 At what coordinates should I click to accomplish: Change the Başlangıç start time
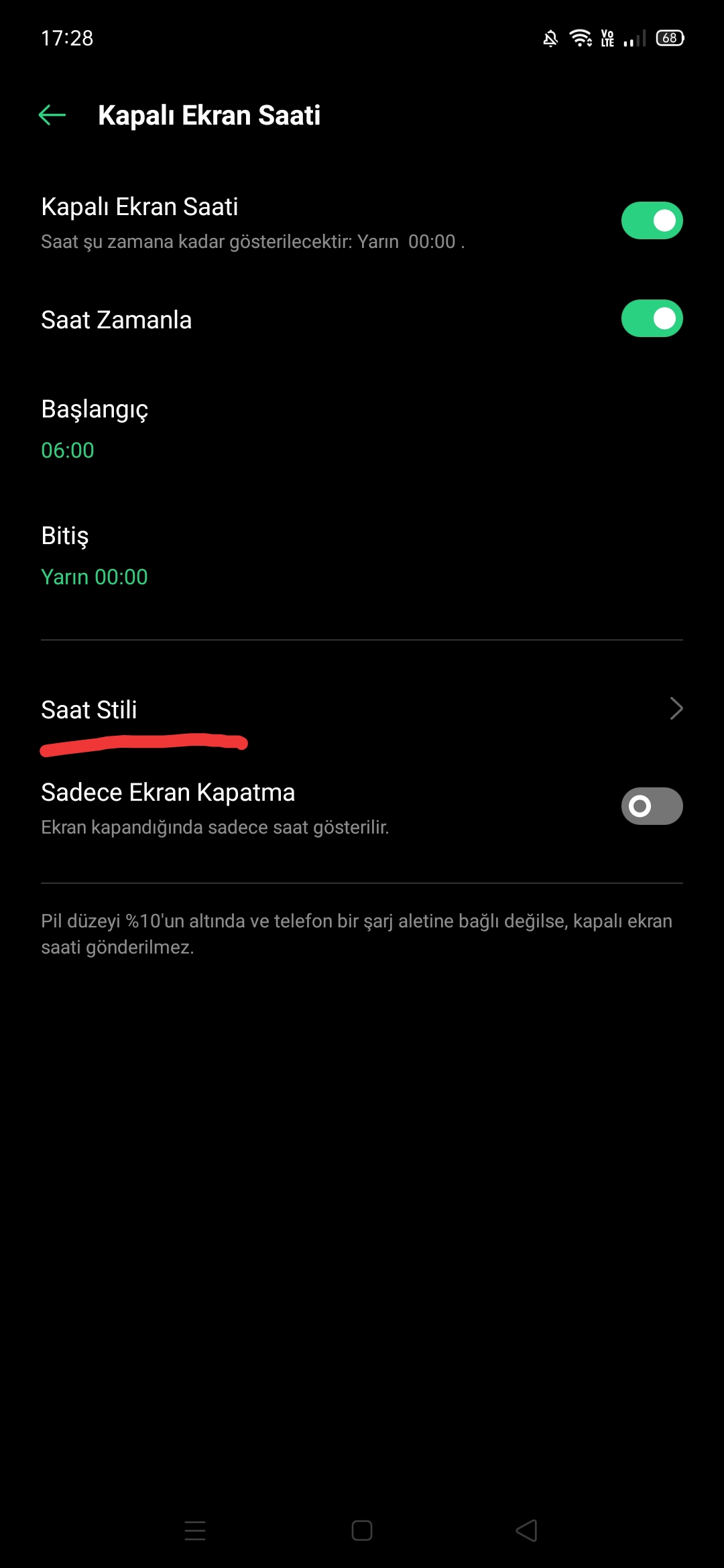click(x=362, y=429)
